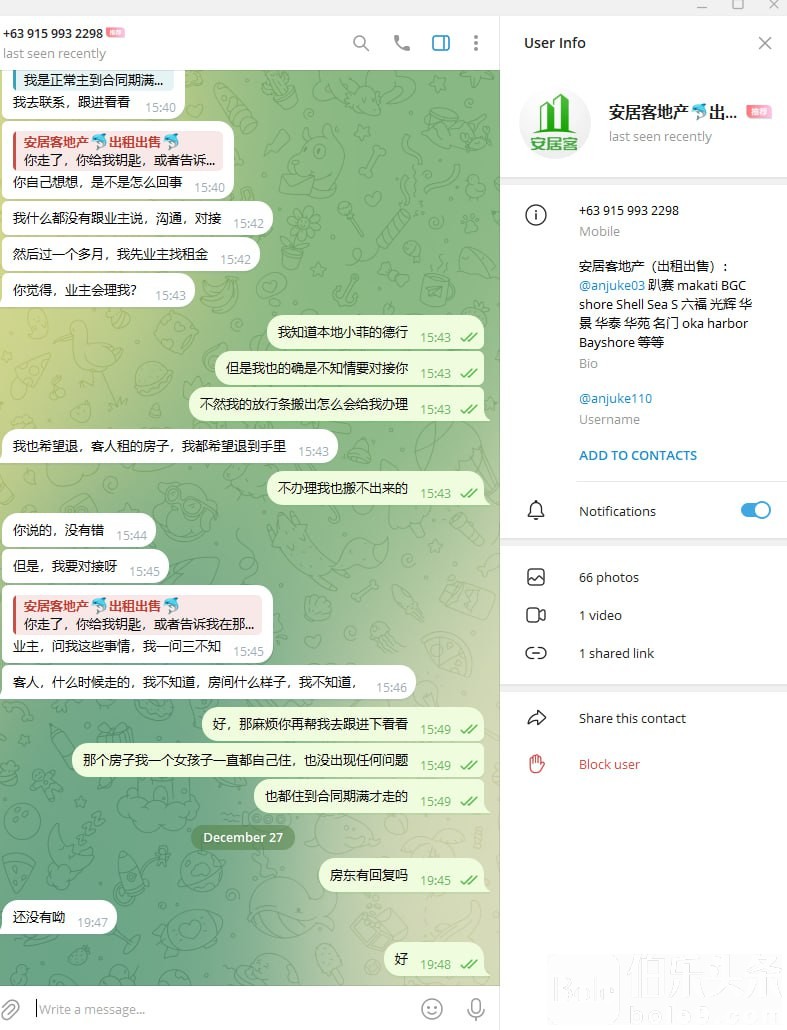
Task: Tap the @anjuke110 username
Action: [x=615, y=398]
